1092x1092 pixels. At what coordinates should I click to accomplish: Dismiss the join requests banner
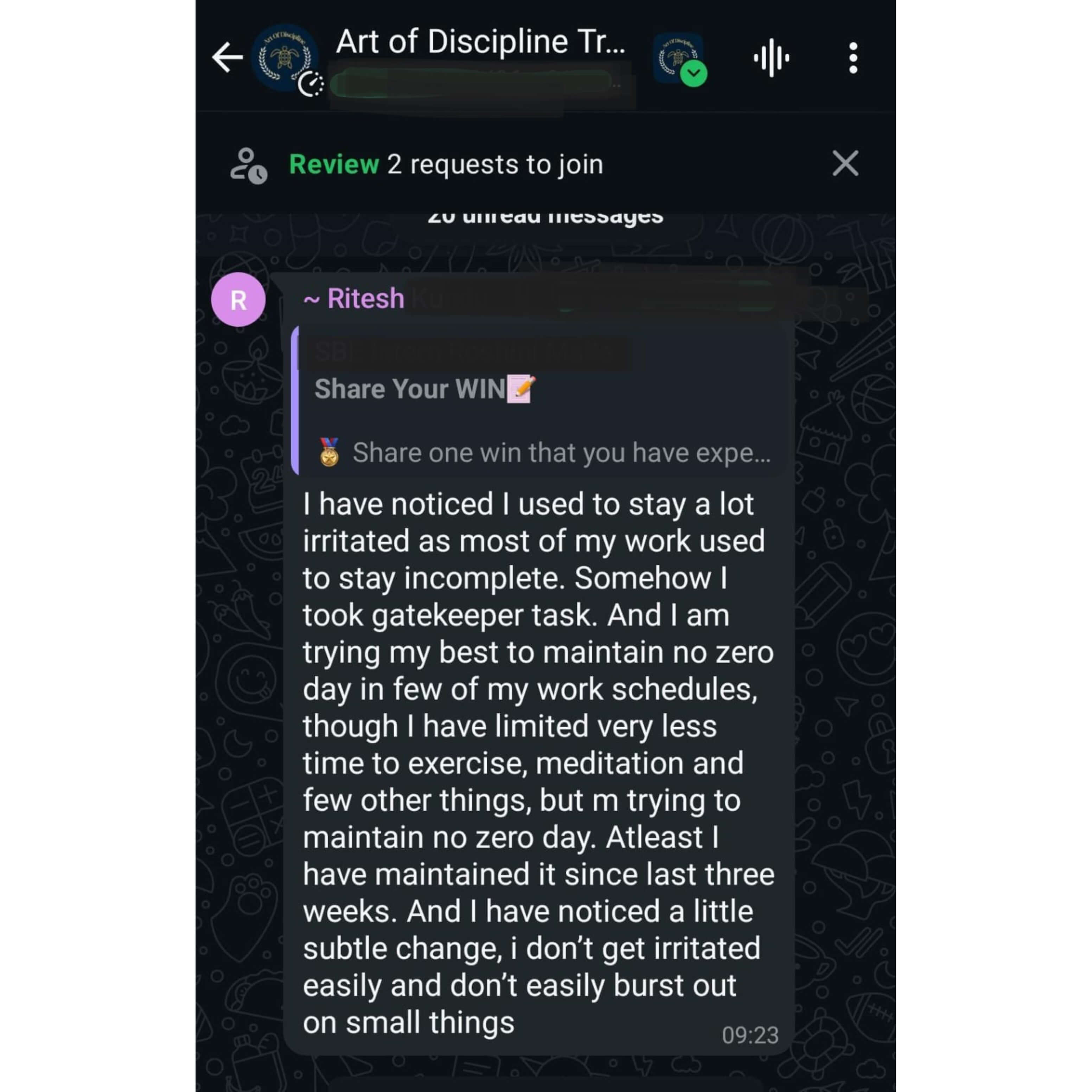click(845, 164)
